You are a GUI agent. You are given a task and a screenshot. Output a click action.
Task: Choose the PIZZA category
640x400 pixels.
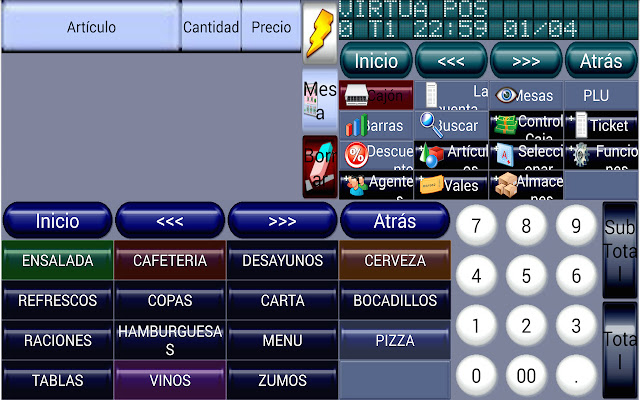click(x=395, y=340)
